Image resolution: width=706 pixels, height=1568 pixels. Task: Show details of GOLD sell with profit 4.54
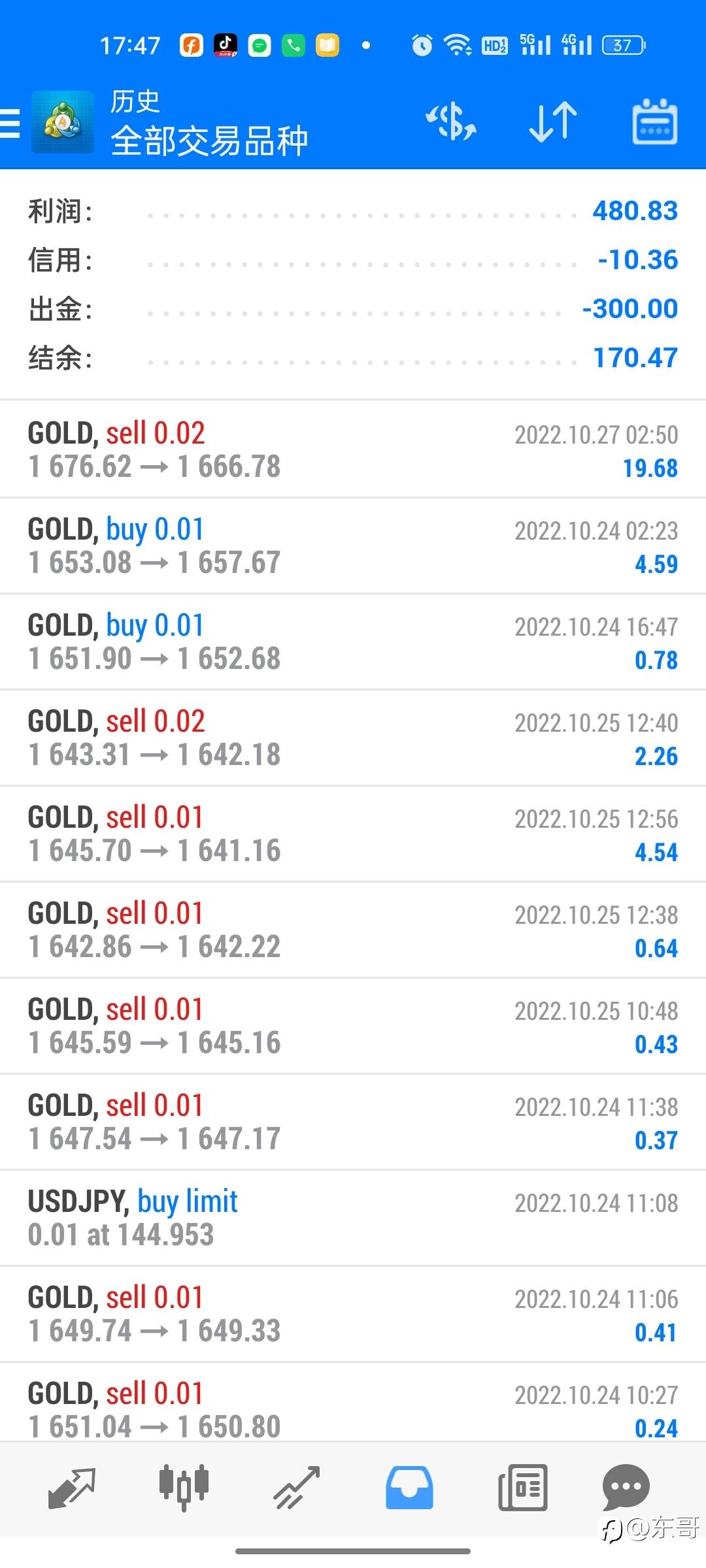[x=353, y=834]
